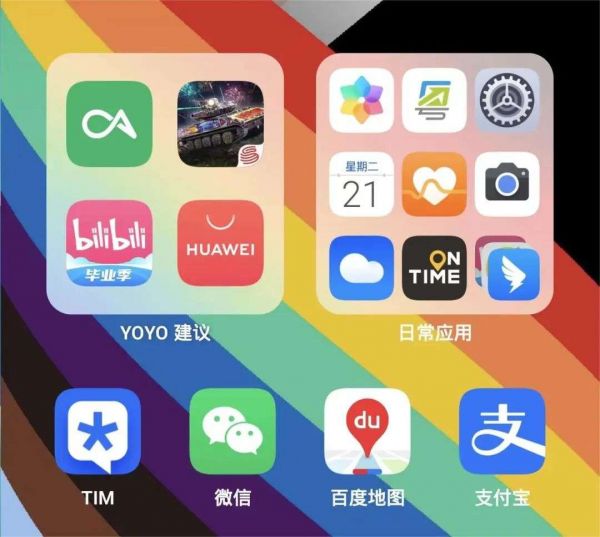
Task: Open the blue cloud app
Action: pyautogui.click(x=361, y=268)
